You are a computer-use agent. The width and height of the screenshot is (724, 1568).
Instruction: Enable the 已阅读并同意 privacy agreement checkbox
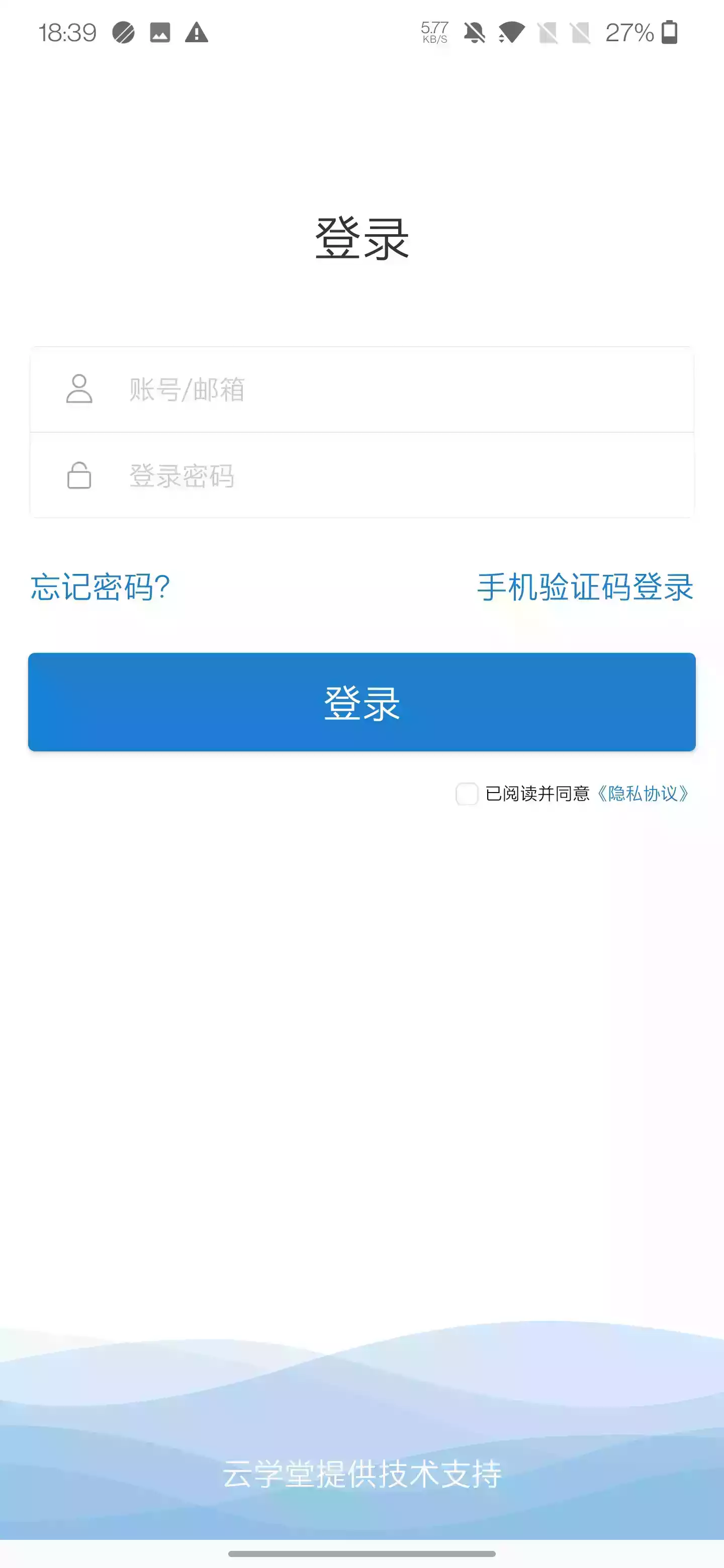click(467, 793)
